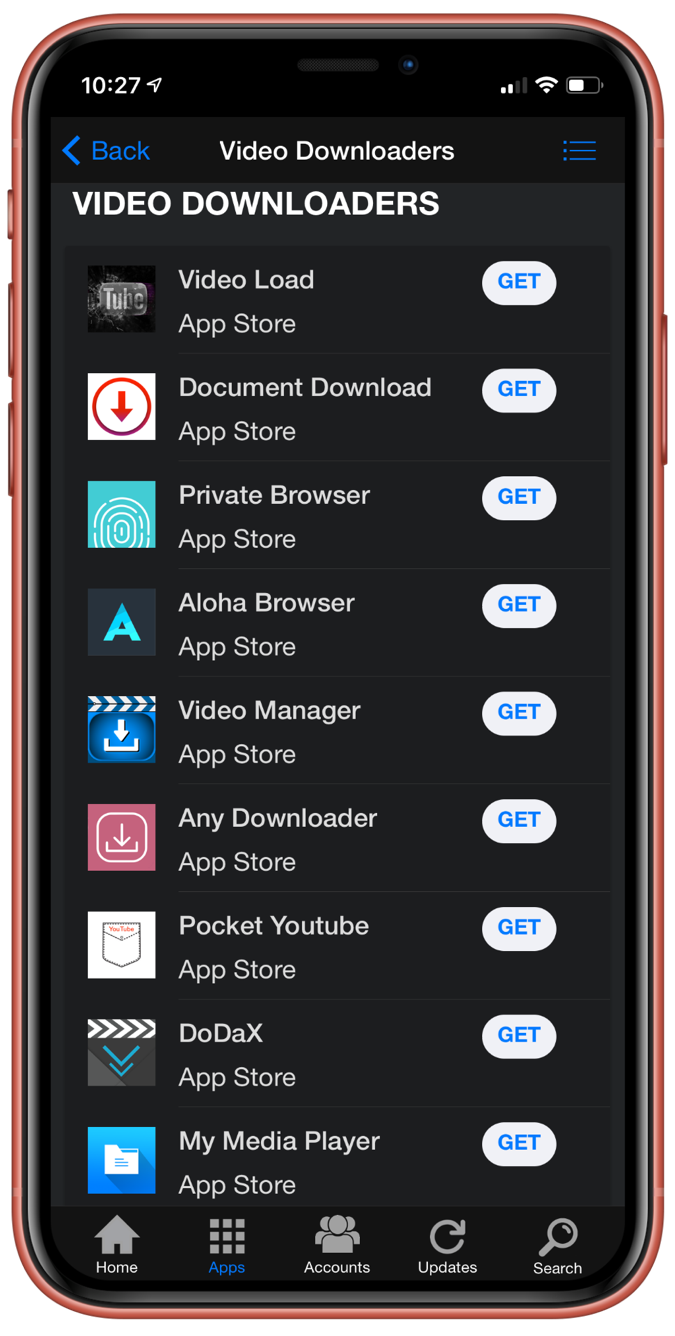Get the DoDaX app
The image size is (675, 1336).
tap(518, 1036)
